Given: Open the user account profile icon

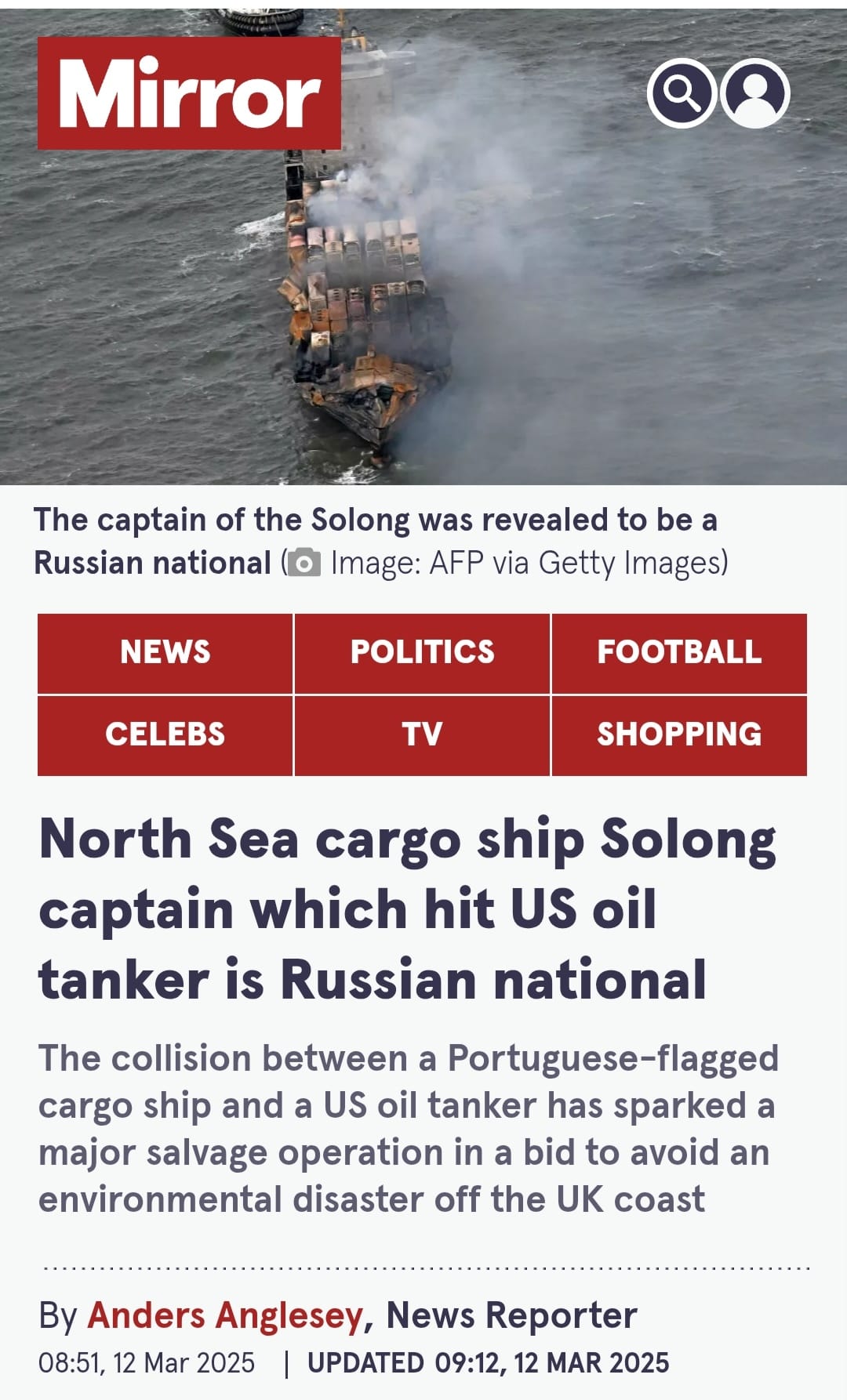Looking at the screenshot, I should [x=754, y=92].
